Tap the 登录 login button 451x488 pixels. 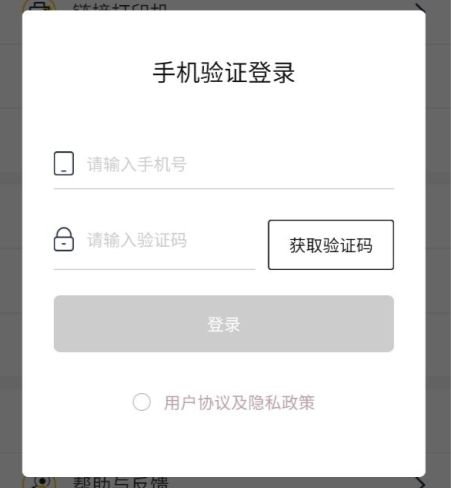click(224, 324)
